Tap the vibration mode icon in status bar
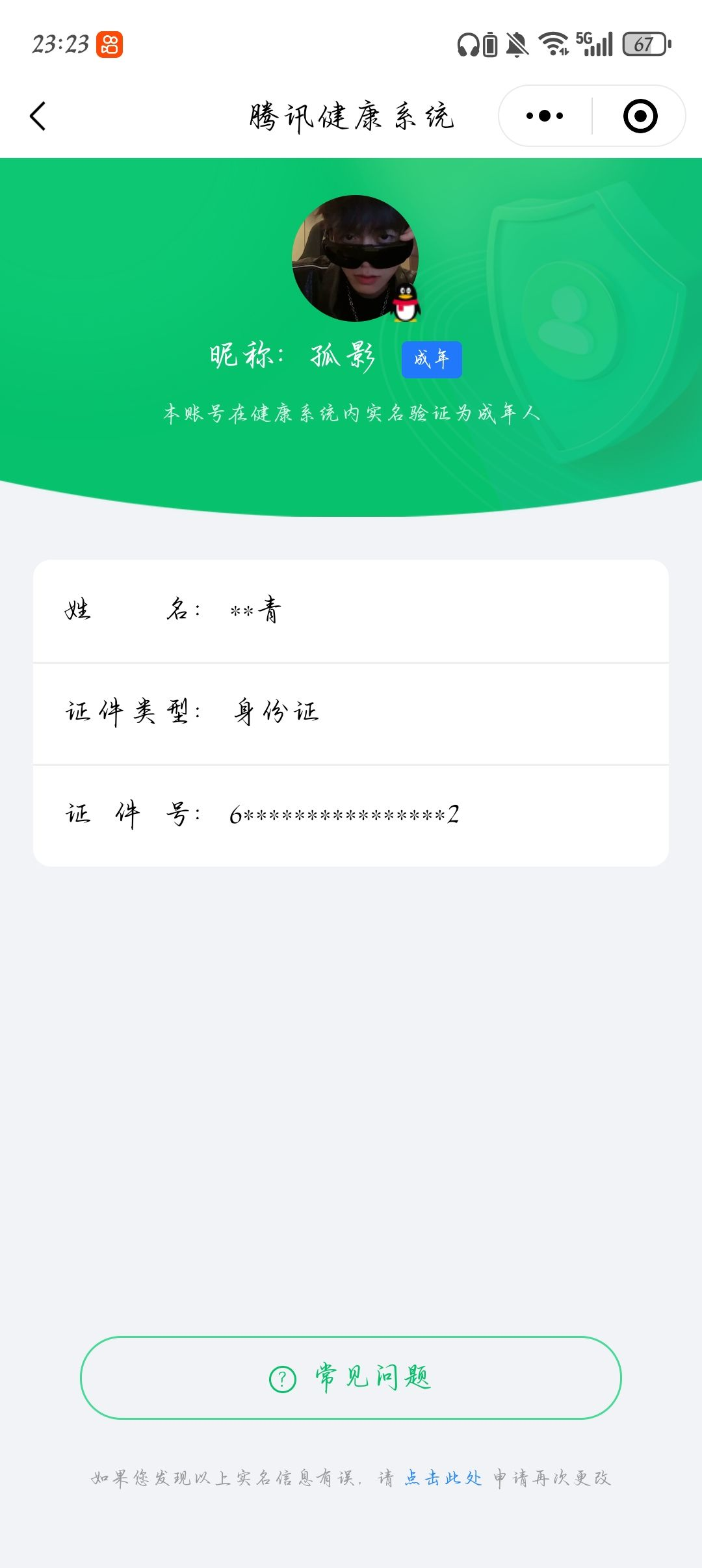Image resolution: width=702 pixels, height=1568 pixels. coord(489,46)
